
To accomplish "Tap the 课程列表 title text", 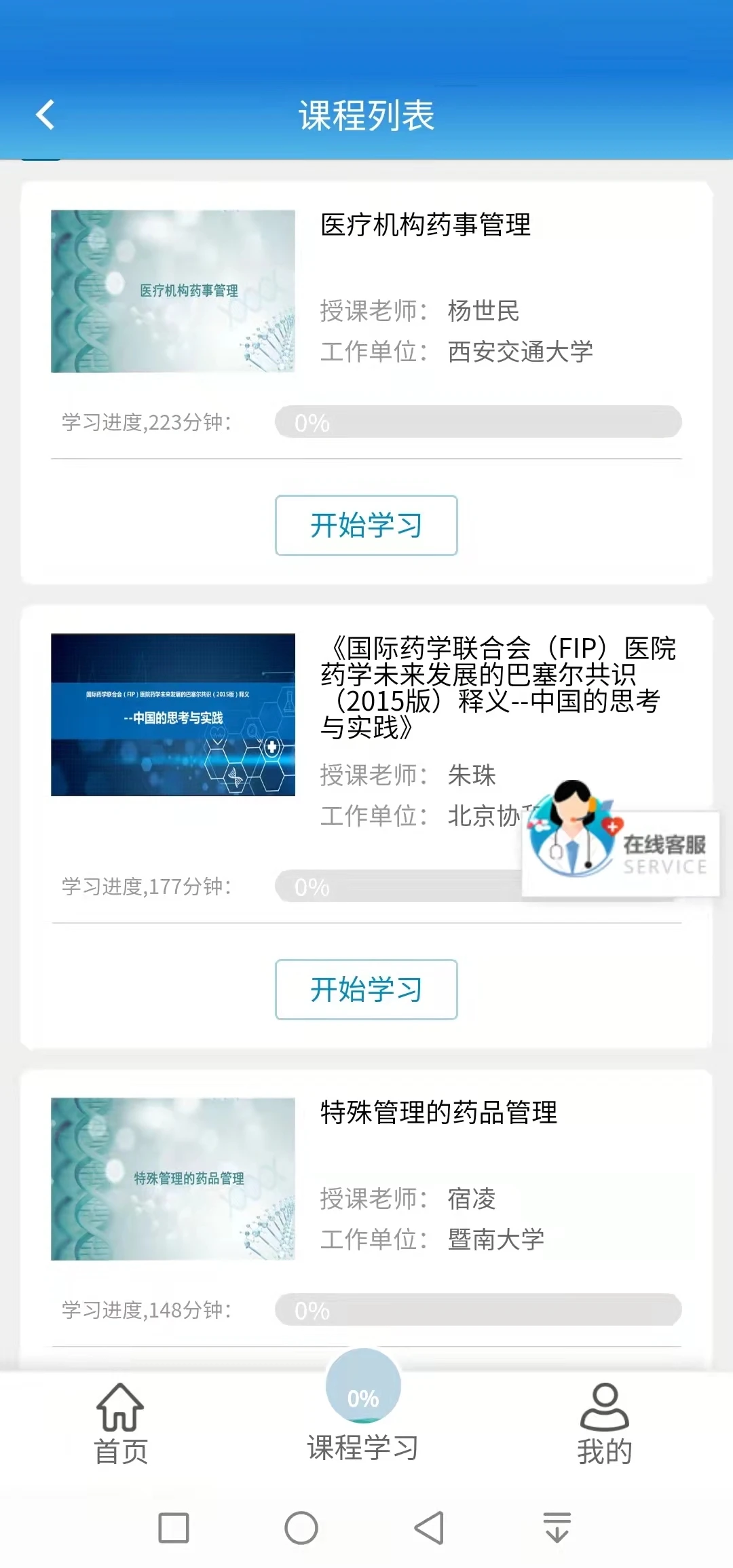I will click(366, 114).
